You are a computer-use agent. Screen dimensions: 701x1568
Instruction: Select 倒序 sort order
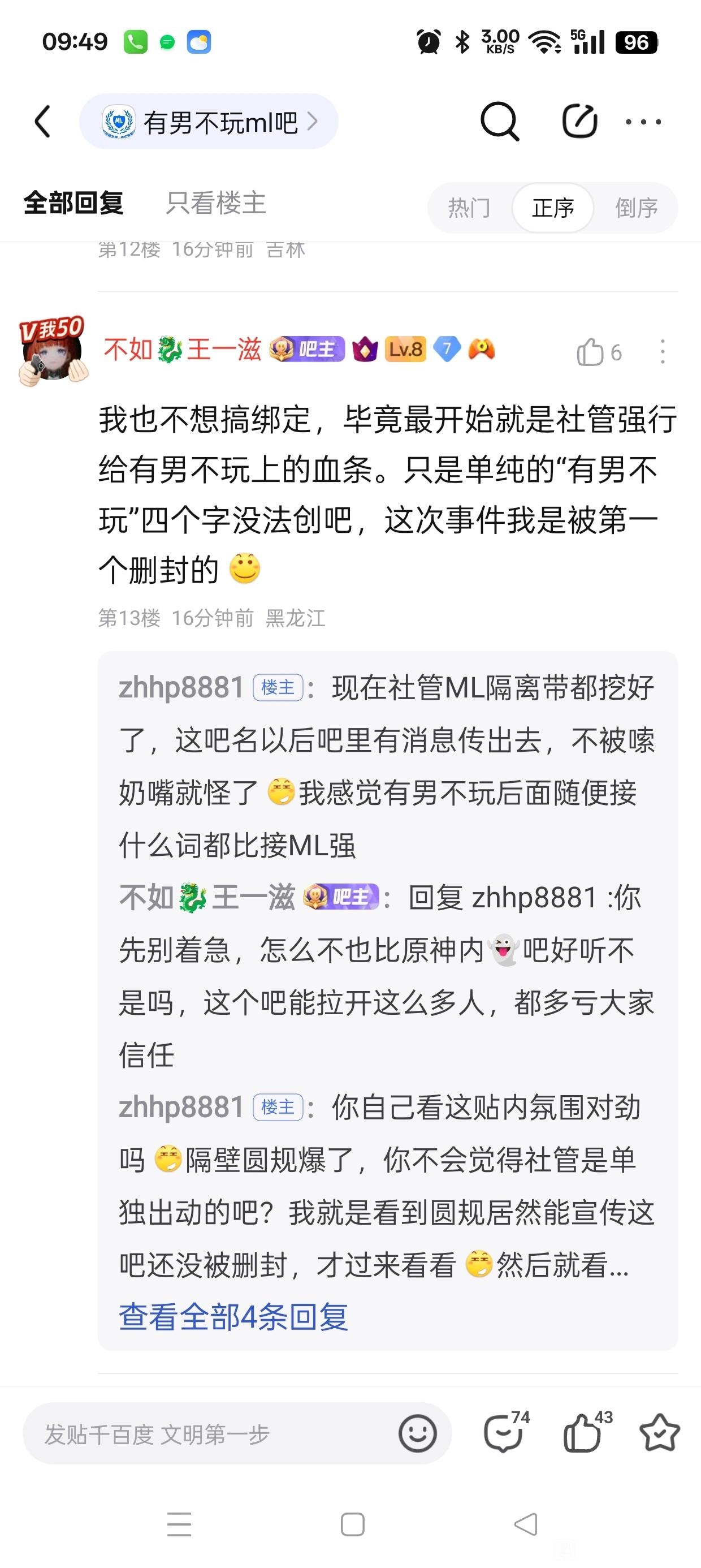636,208
